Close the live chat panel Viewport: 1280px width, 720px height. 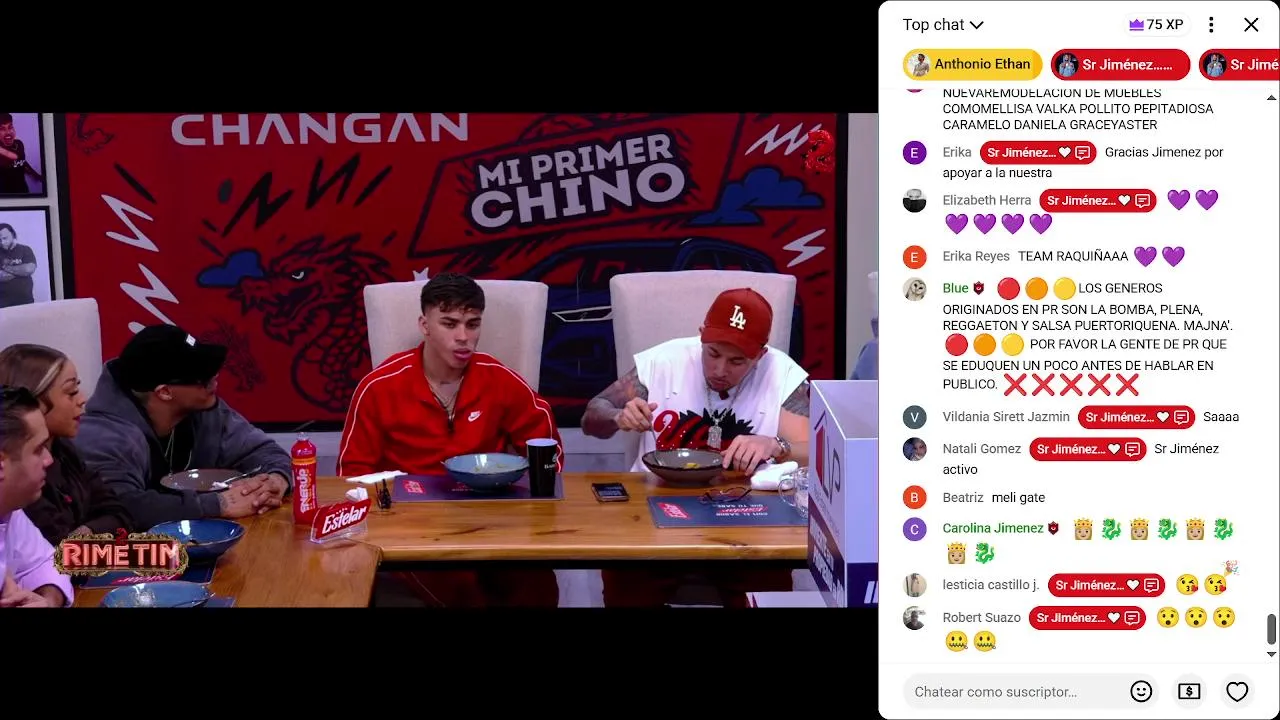tap(1251, 25)
